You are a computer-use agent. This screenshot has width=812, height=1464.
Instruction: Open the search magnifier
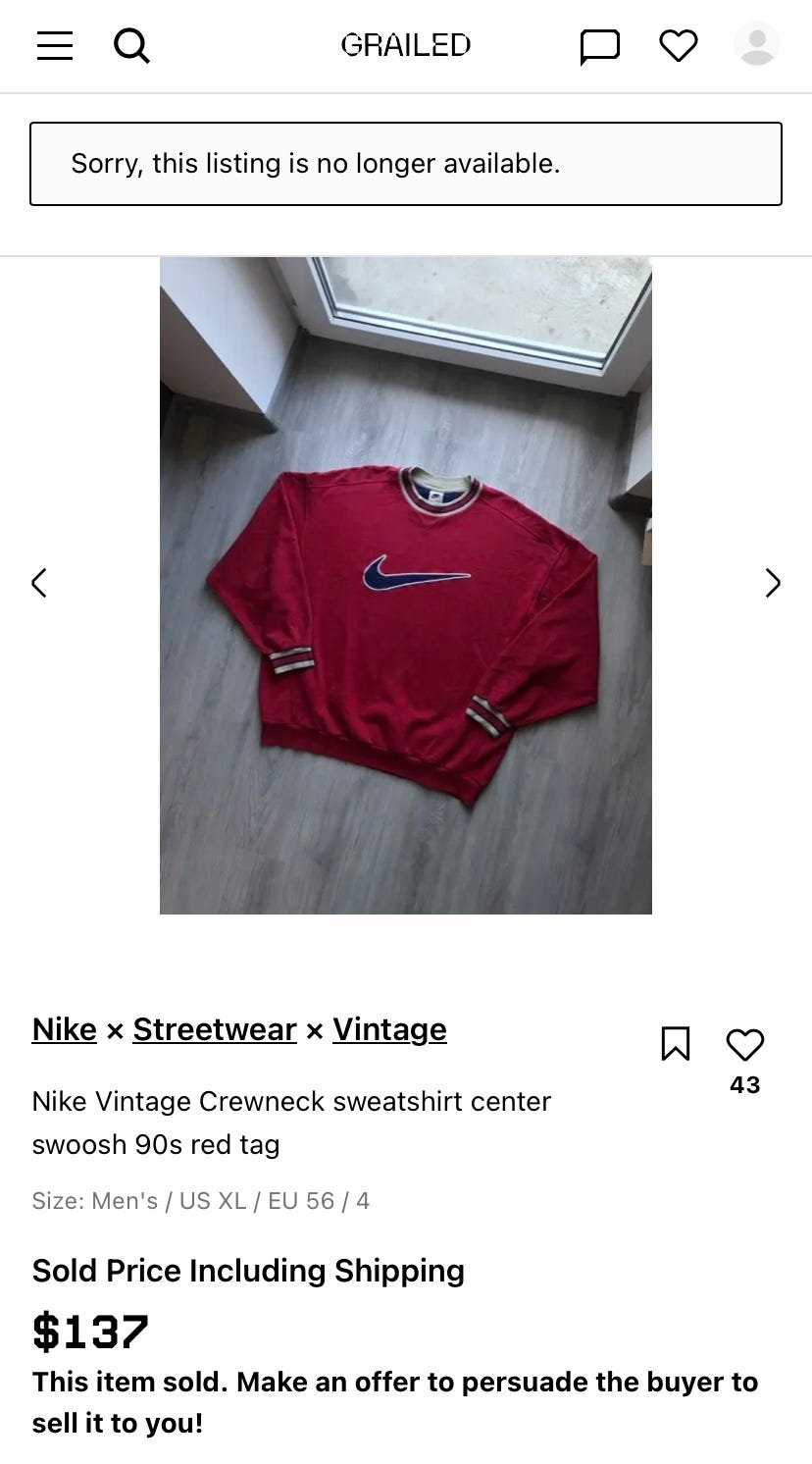(131, 45)
